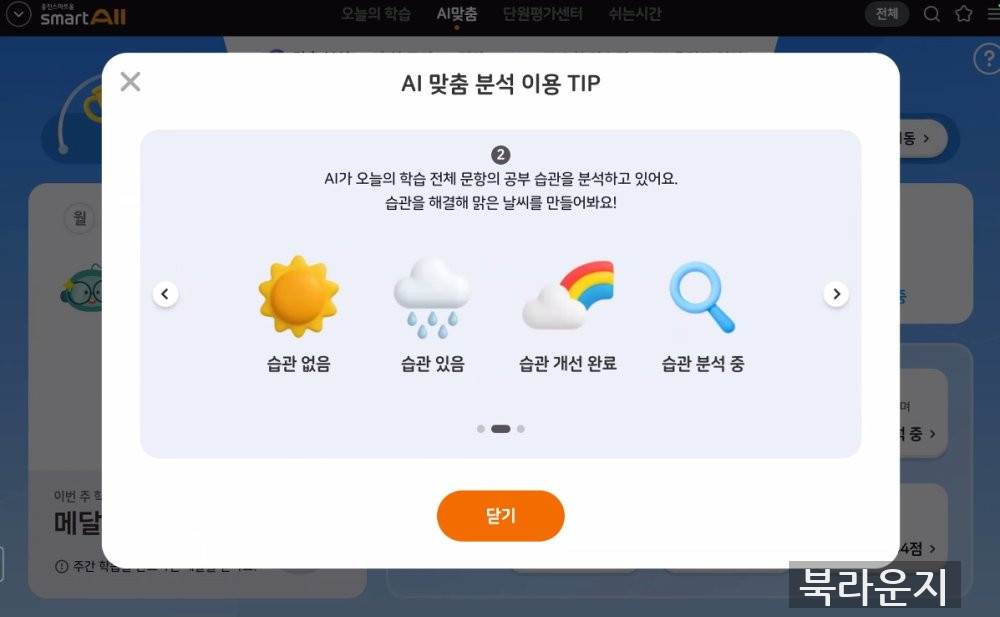
Task: Go back to the previous tip slide
Action: point(166,294)
